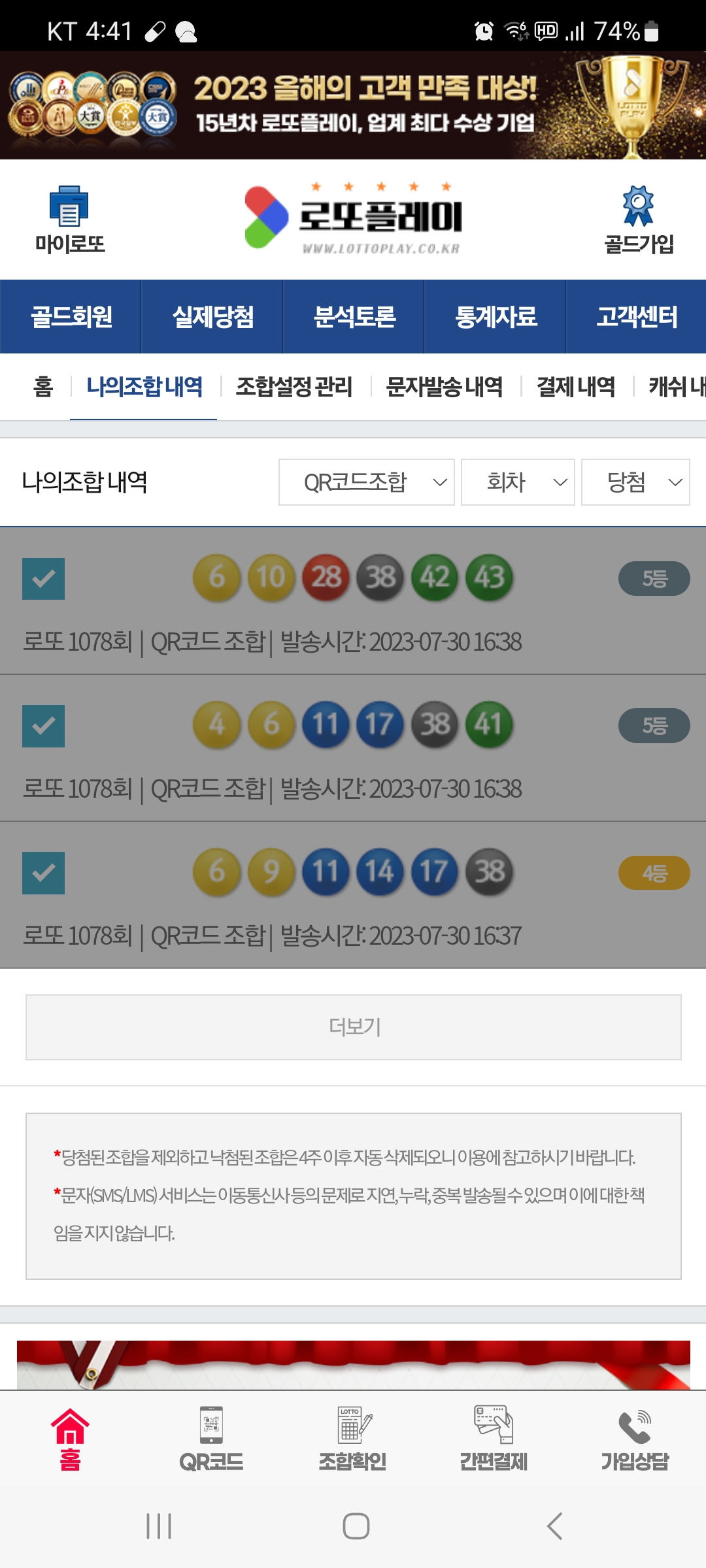This screenshot has height=1568, width=706.
Task: Tap 더보기 to load more combinations
Action: 354,1027
